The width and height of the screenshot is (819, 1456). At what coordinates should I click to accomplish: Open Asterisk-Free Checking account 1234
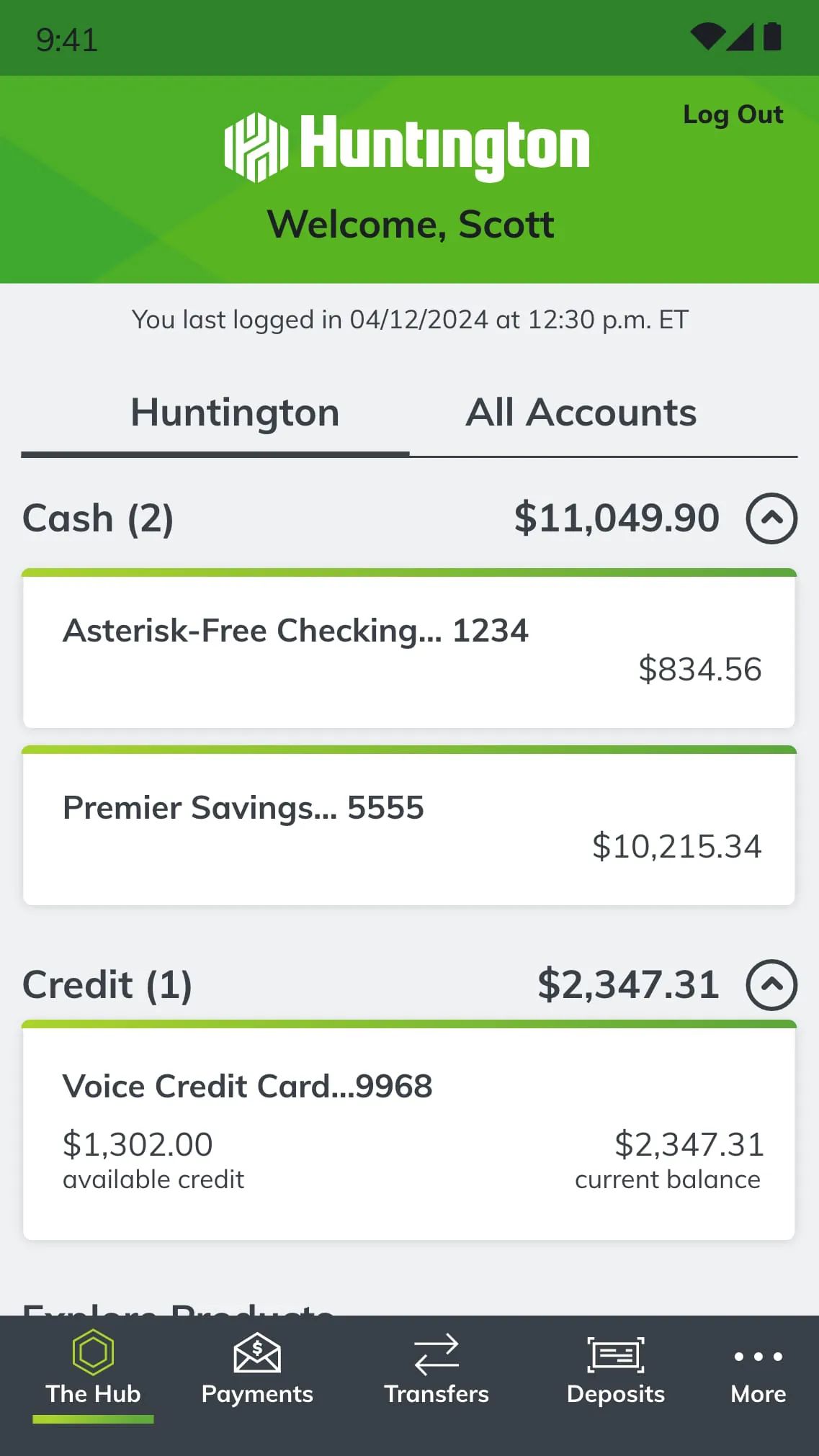(x=409, y=650)
